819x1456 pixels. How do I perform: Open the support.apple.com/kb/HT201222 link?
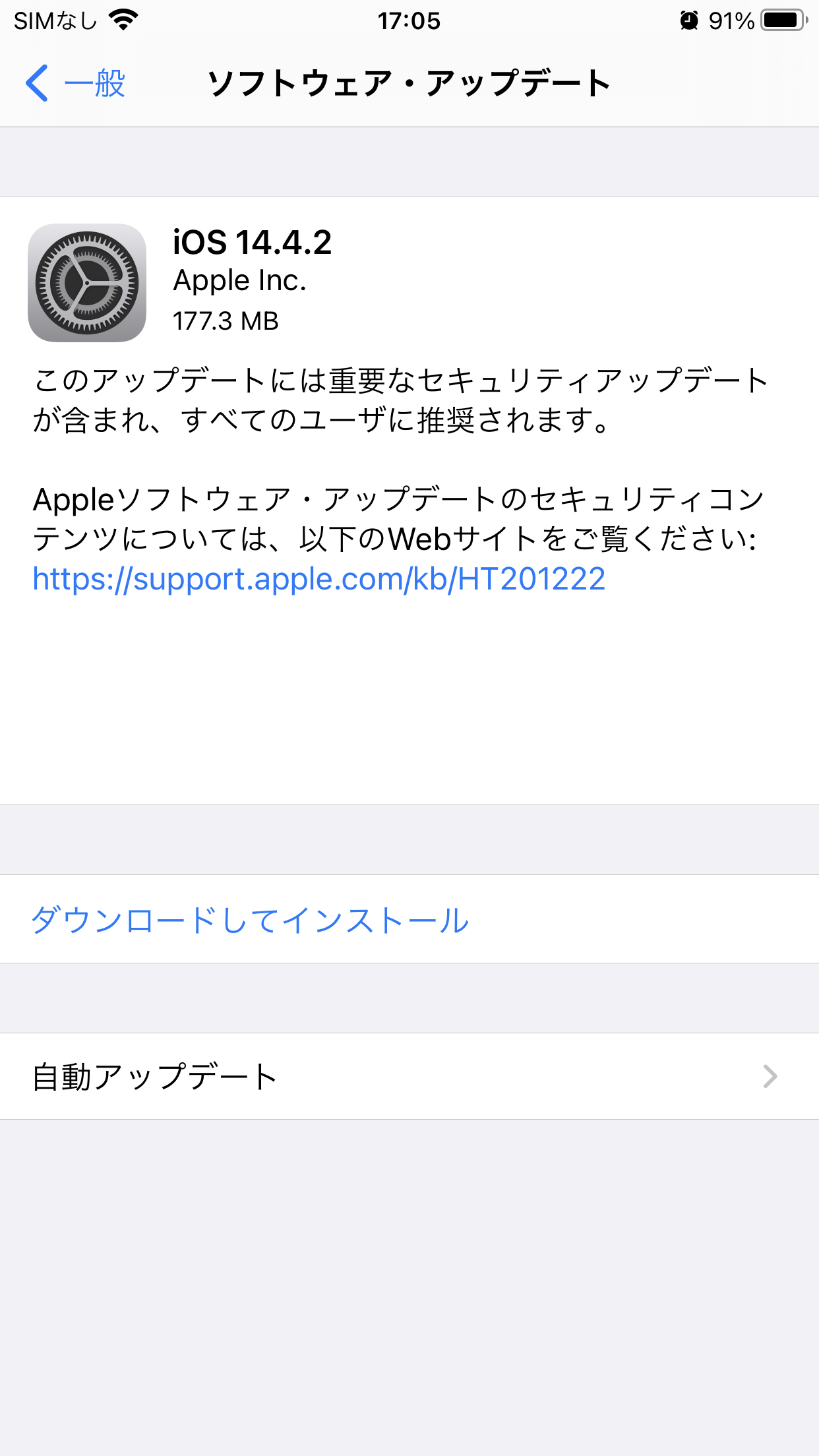point(319,579)
